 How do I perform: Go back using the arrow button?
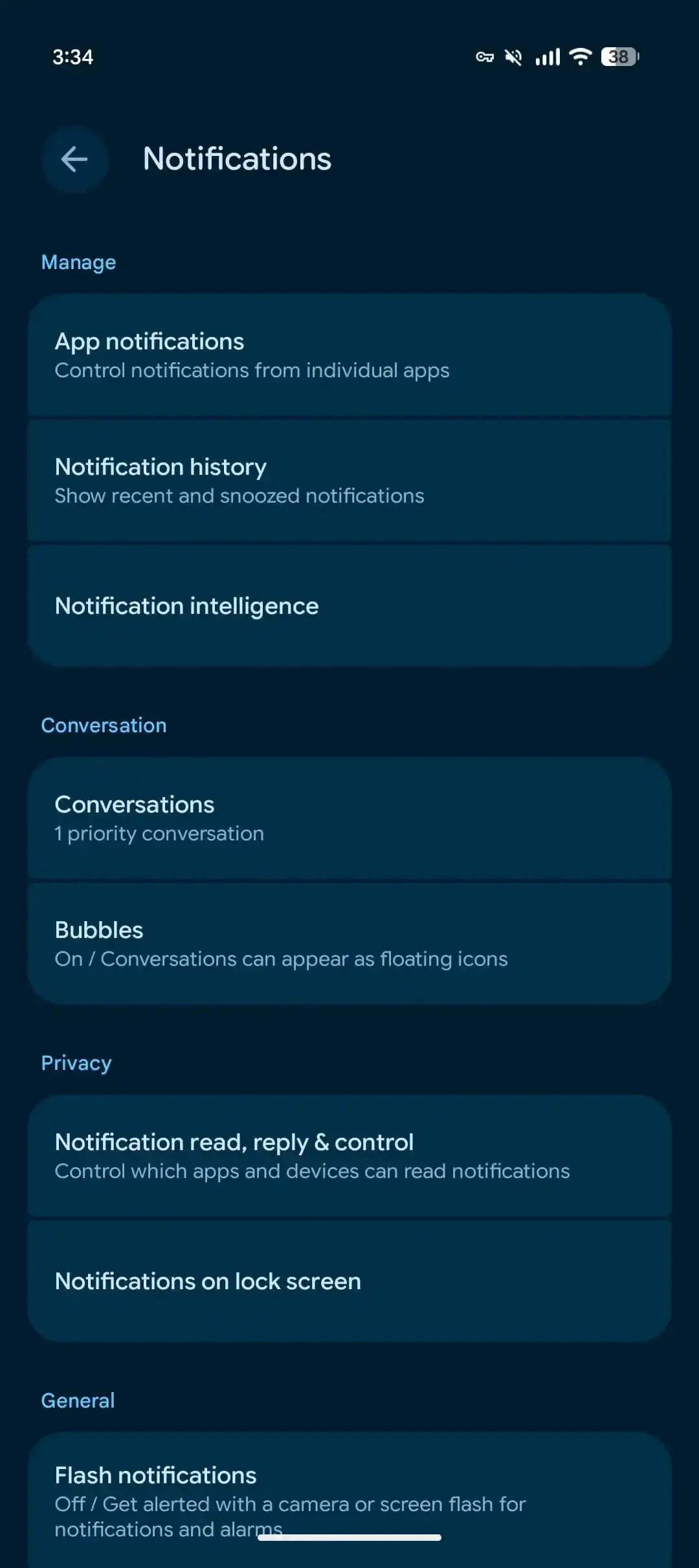[74, 159]
